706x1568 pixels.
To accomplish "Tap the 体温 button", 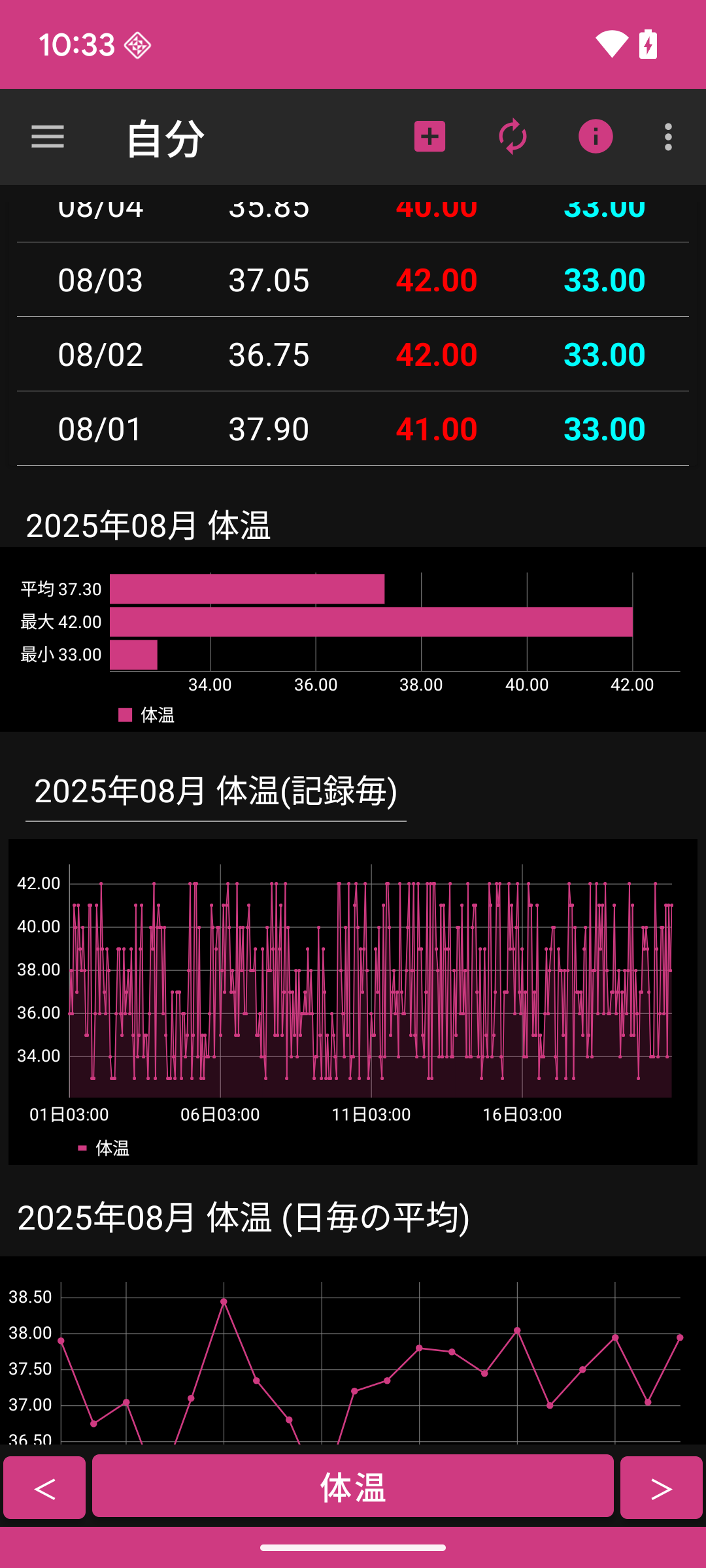I will pyautogui.click(x=353, y=1487).
